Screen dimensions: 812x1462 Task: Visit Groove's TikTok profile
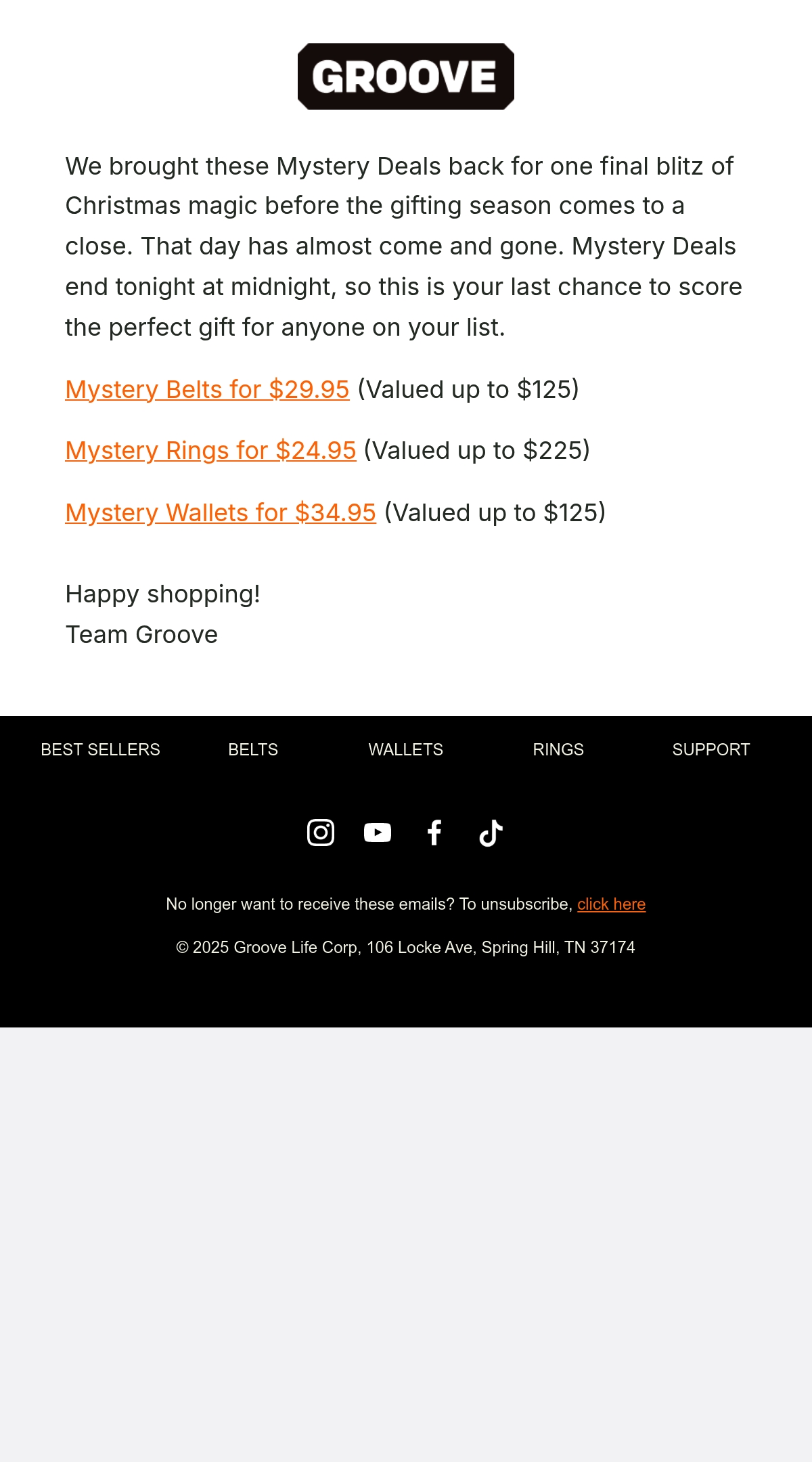click(491, 833)
